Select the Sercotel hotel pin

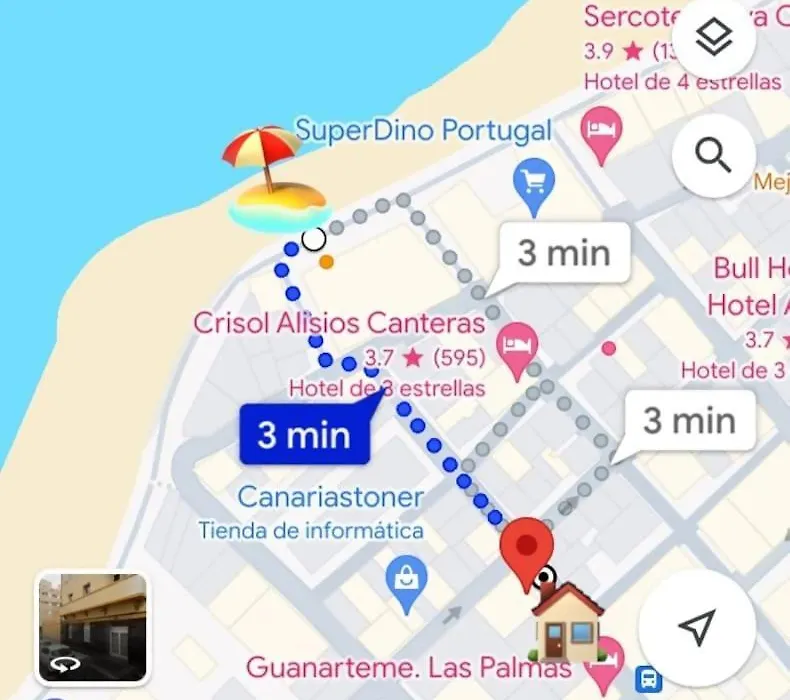[x=602, y=132]
